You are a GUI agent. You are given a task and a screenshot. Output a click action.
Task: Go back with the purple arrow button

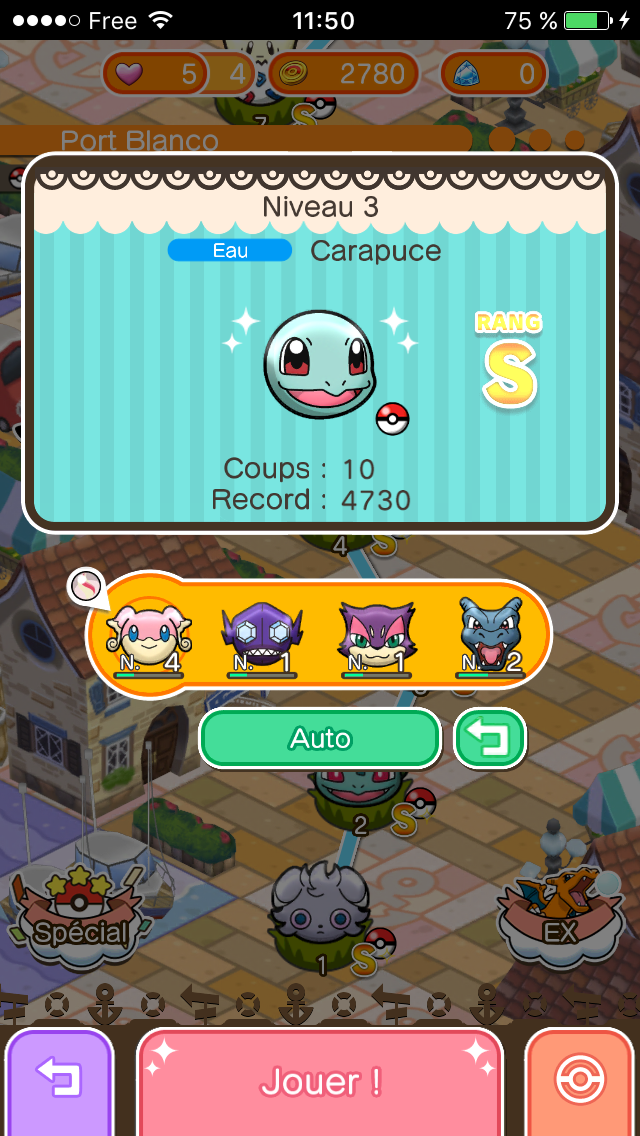pos(58,1082)
